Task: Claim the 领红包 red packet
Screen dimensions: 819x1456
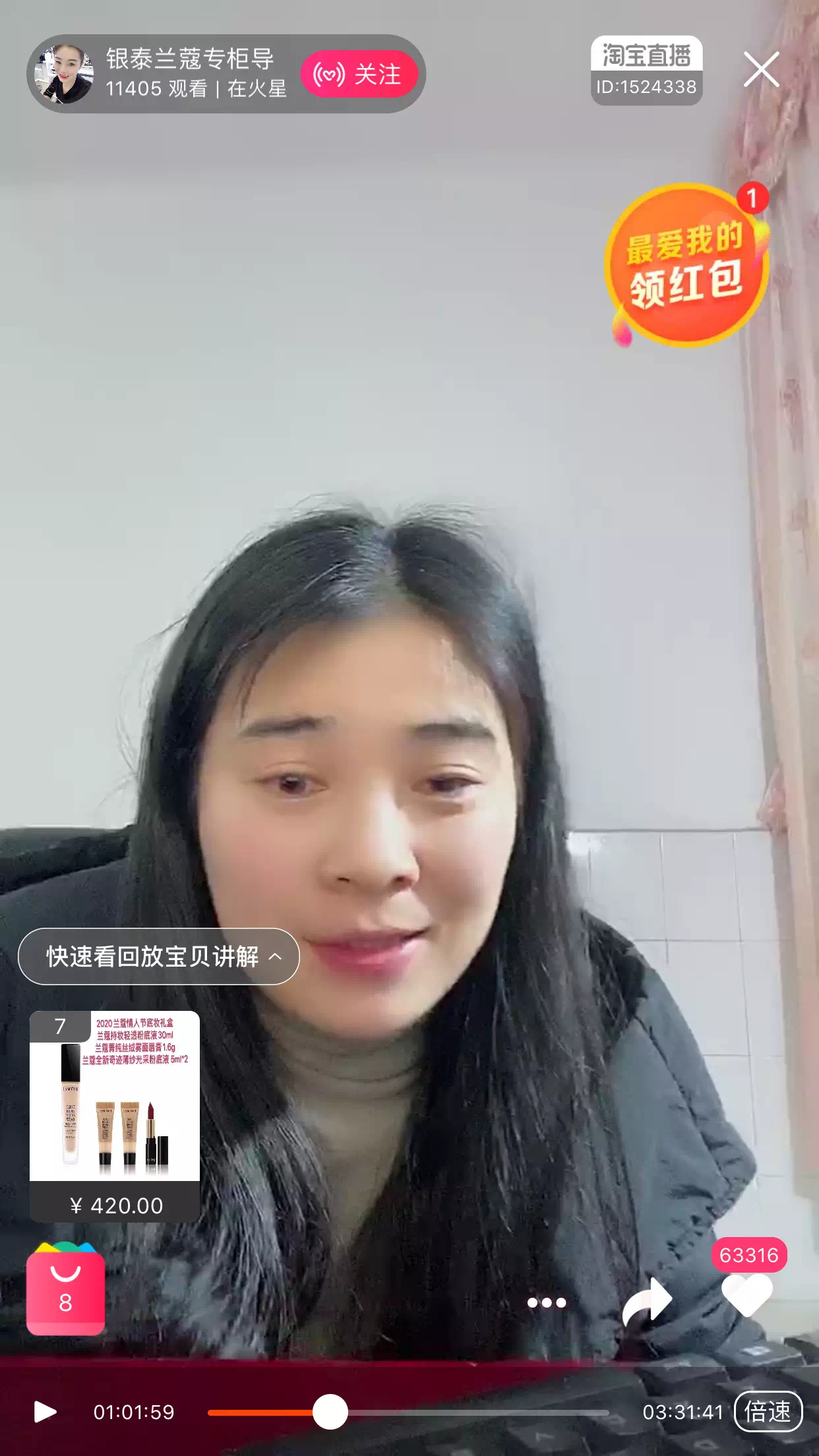Action: 686,265
